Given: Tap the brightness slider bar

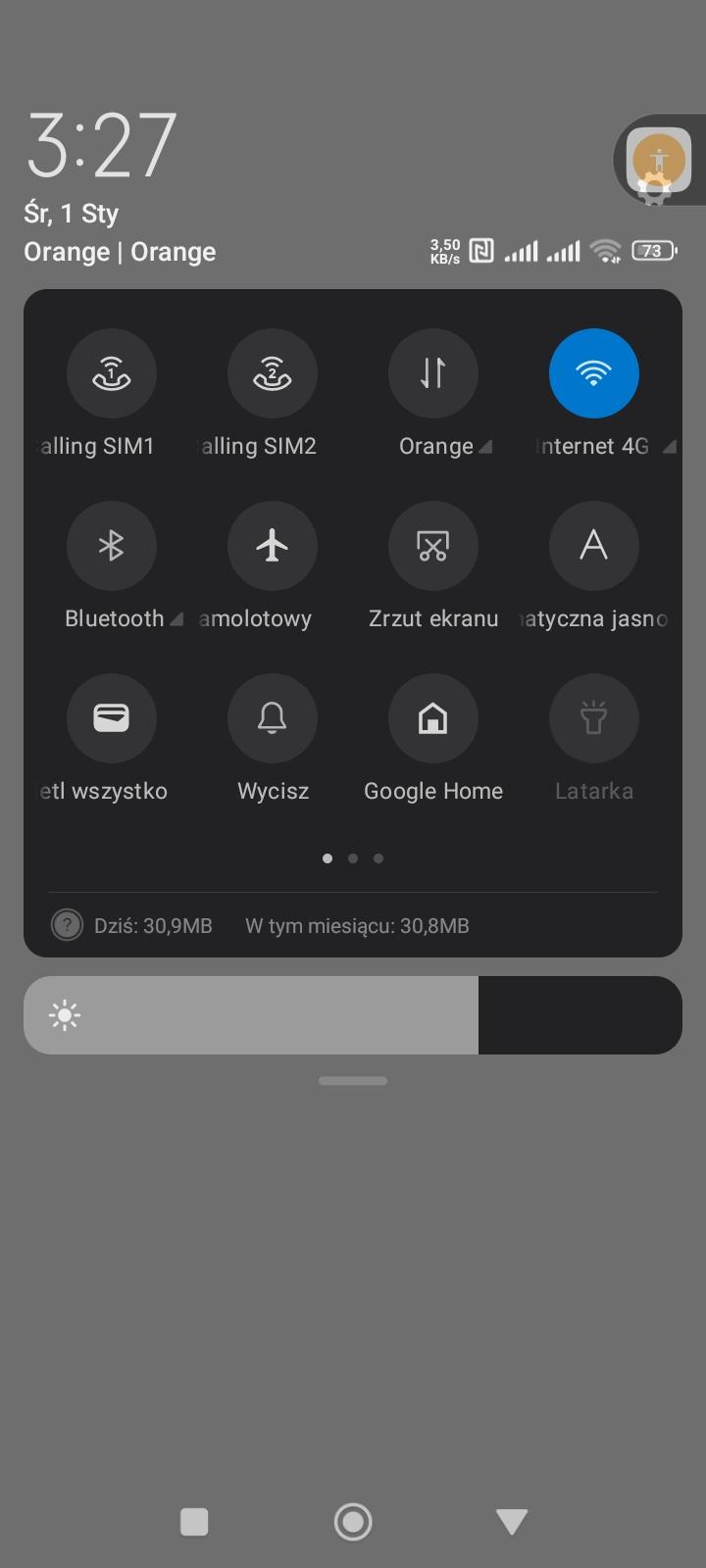Looking at the screenshot, I should click(x=353, y=1015).
